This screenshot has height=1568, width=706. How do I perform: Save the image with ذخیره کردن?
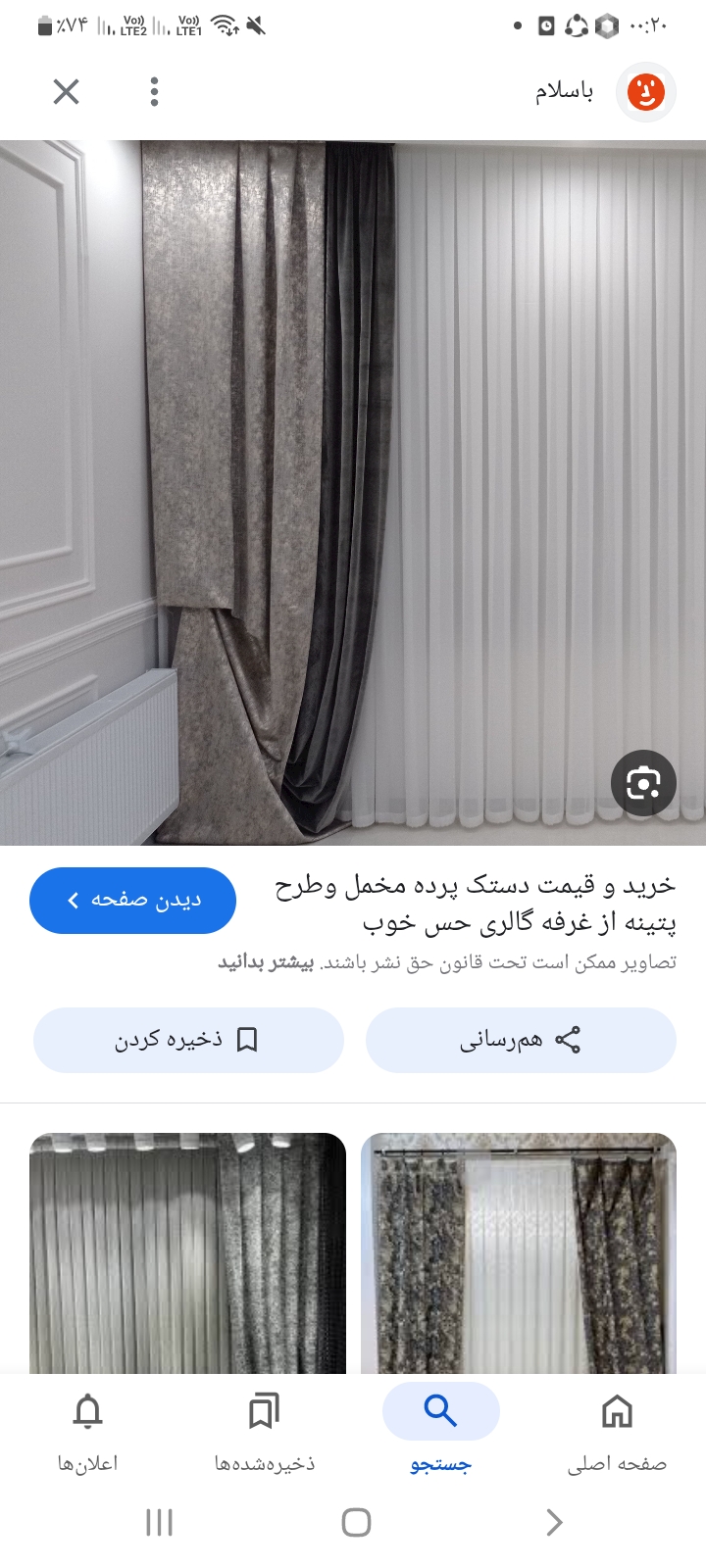pos(188,1040)
